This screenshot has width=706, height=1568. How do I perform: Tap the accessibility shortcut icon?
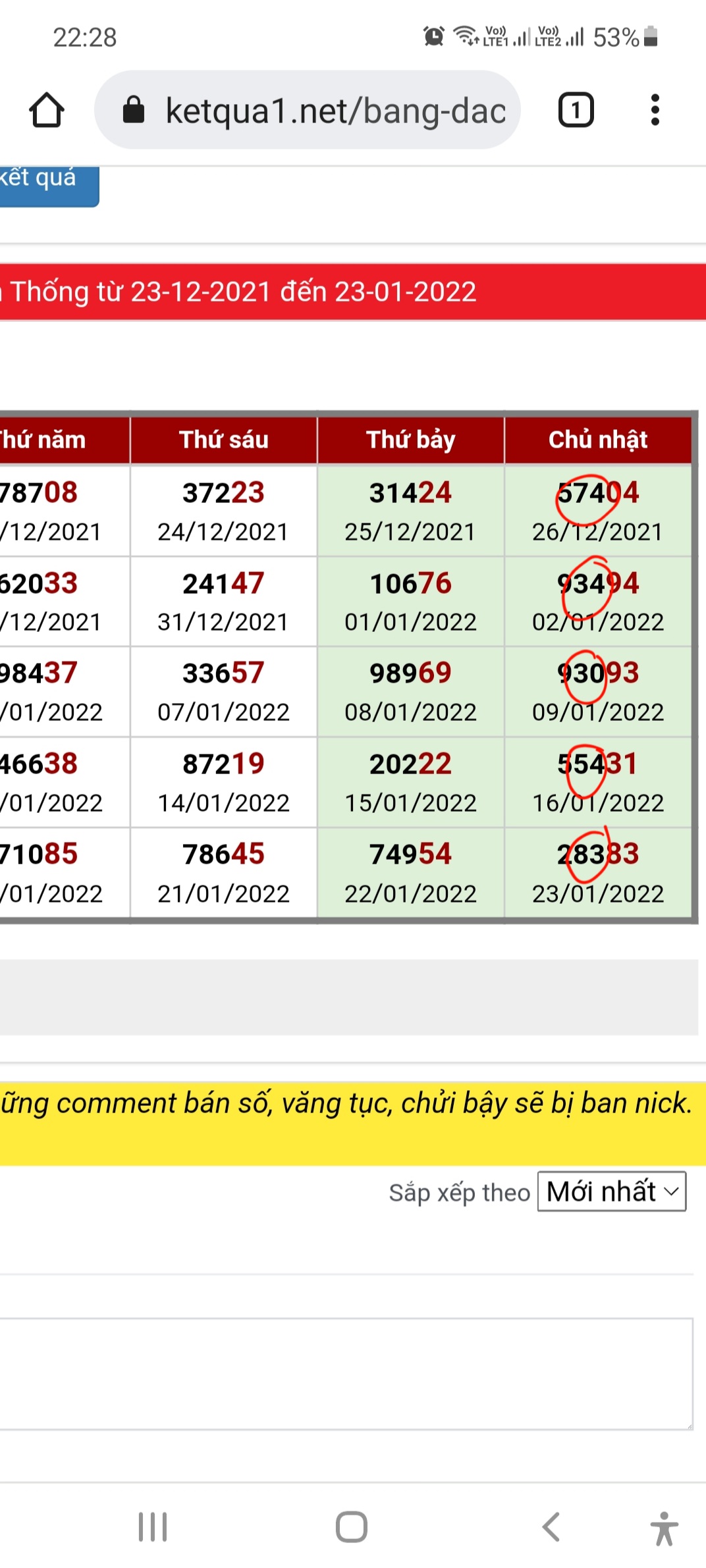pyautogui.click(x=664, y=1528)
